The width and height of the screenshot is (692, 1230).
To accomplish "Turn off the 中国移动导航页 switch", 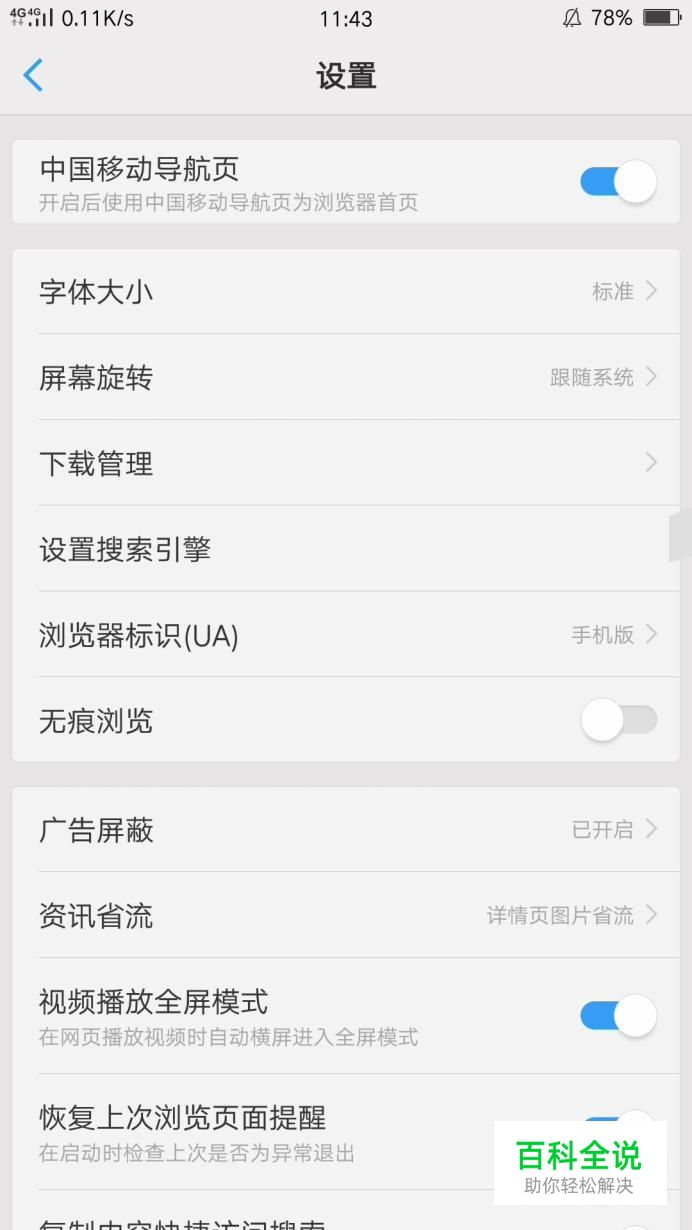I will [618, 182].
